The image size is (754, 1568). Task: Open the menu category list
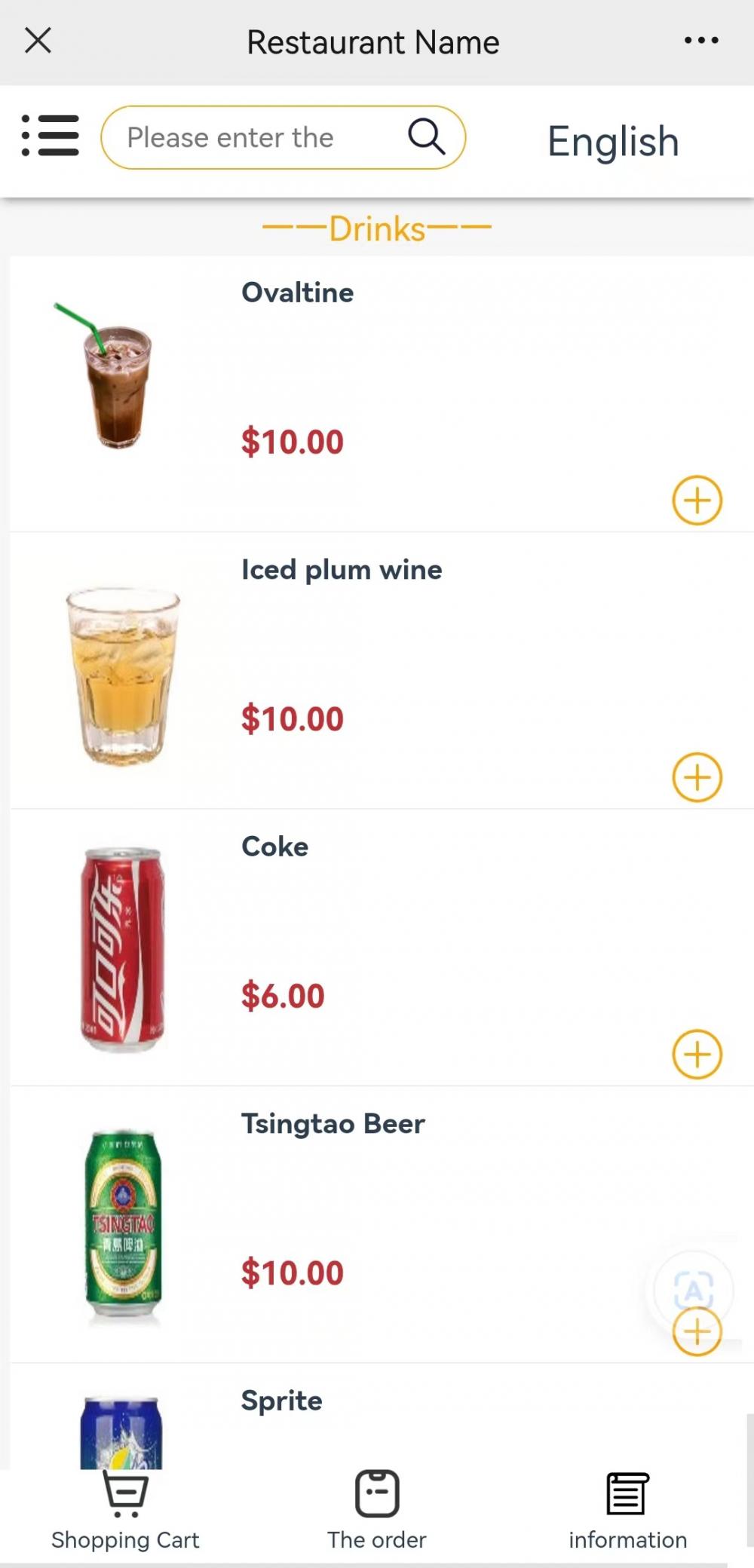(x=51, y=136)
